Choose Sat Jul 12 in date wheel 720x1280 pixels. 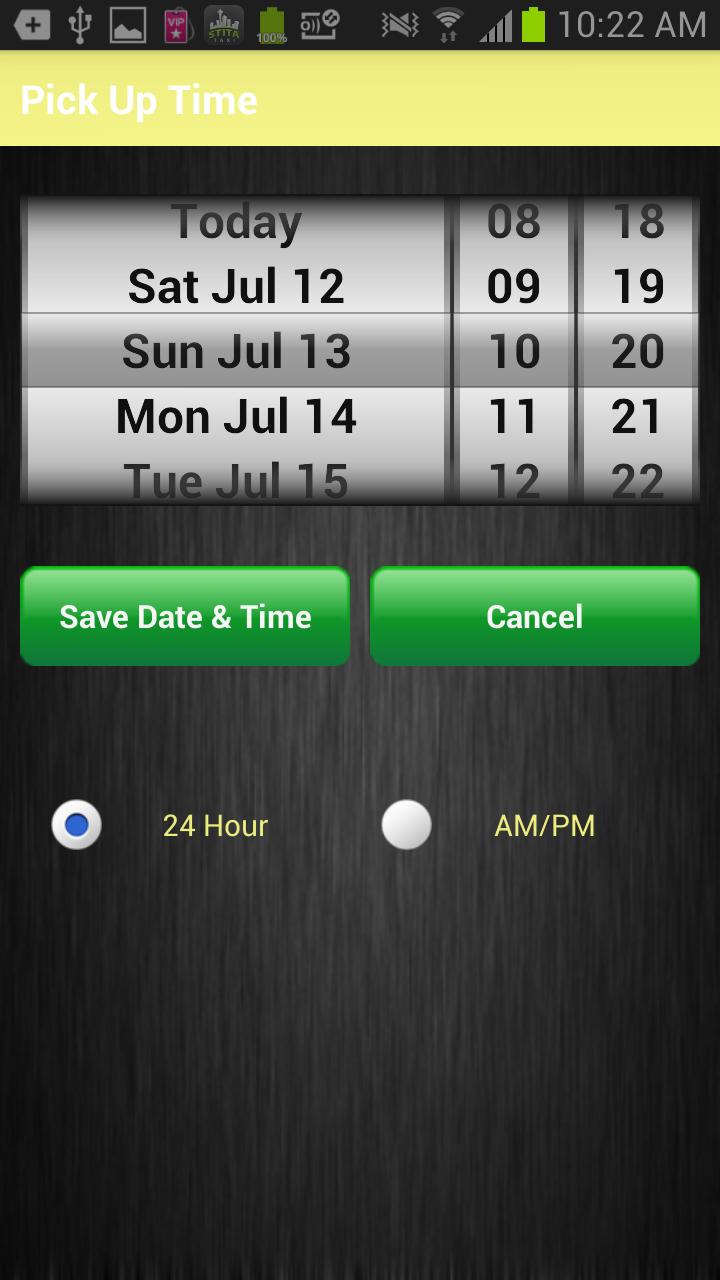236,287
